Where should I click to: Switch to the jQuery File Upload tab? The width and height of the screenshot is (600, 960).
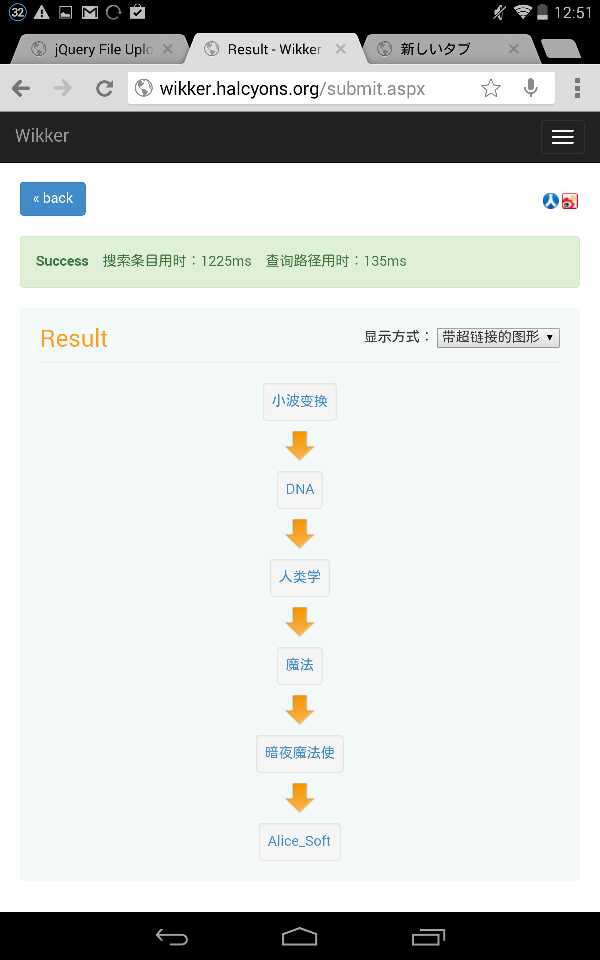click(x=93, y=50)
